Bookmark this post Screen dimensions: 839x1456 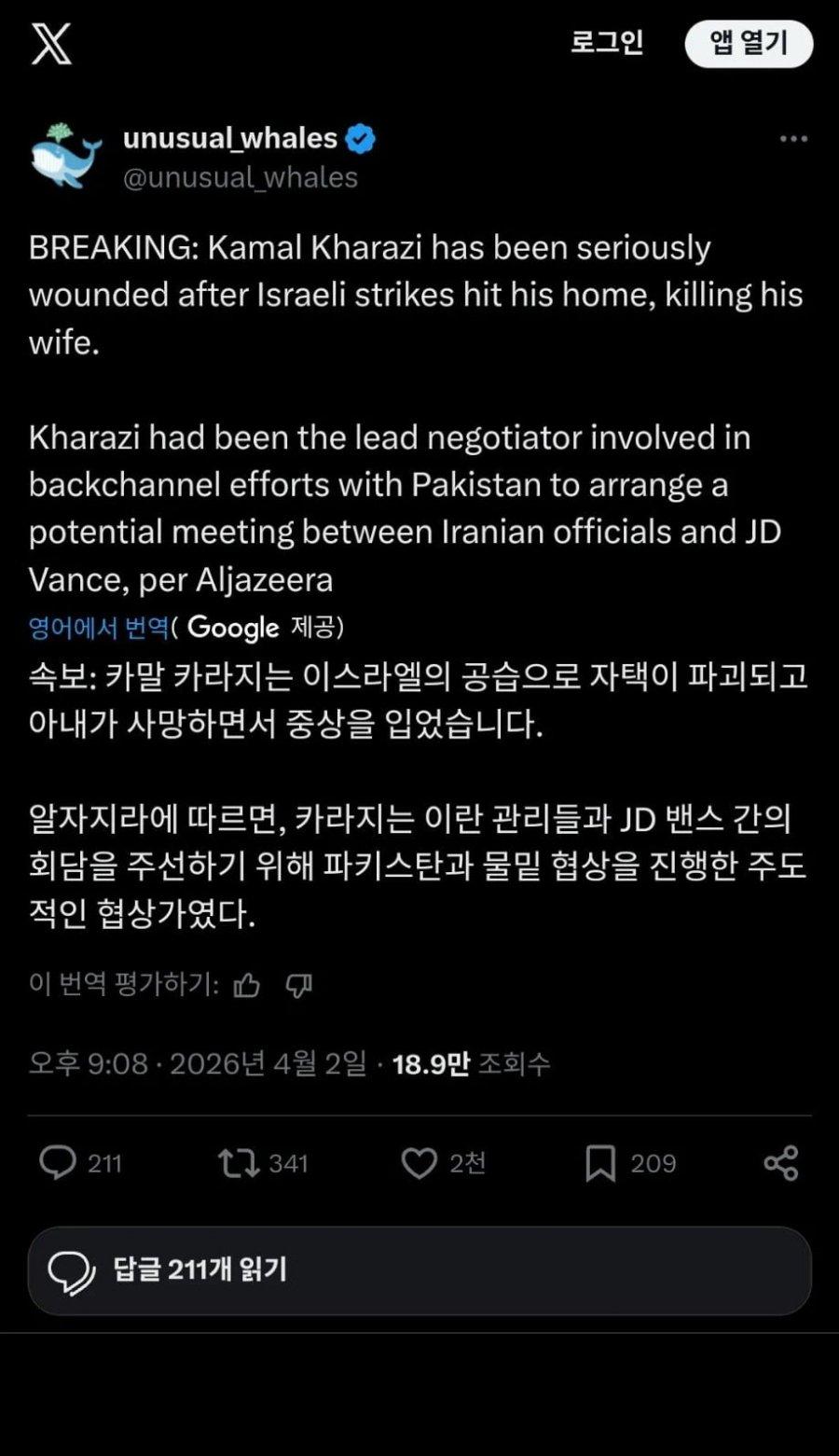600,1163
